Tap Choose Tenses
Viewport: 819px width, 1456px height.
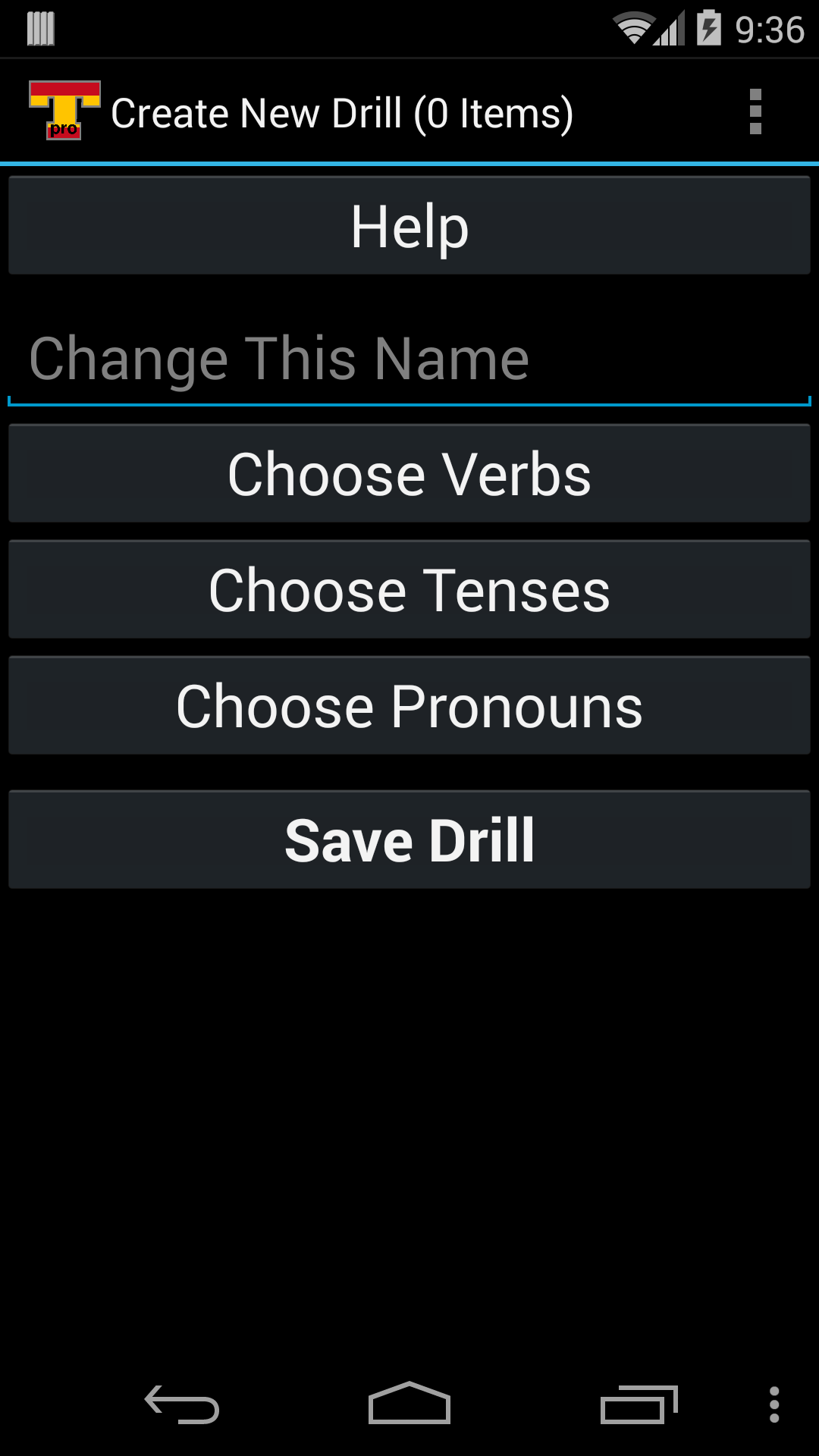[409, 589]
